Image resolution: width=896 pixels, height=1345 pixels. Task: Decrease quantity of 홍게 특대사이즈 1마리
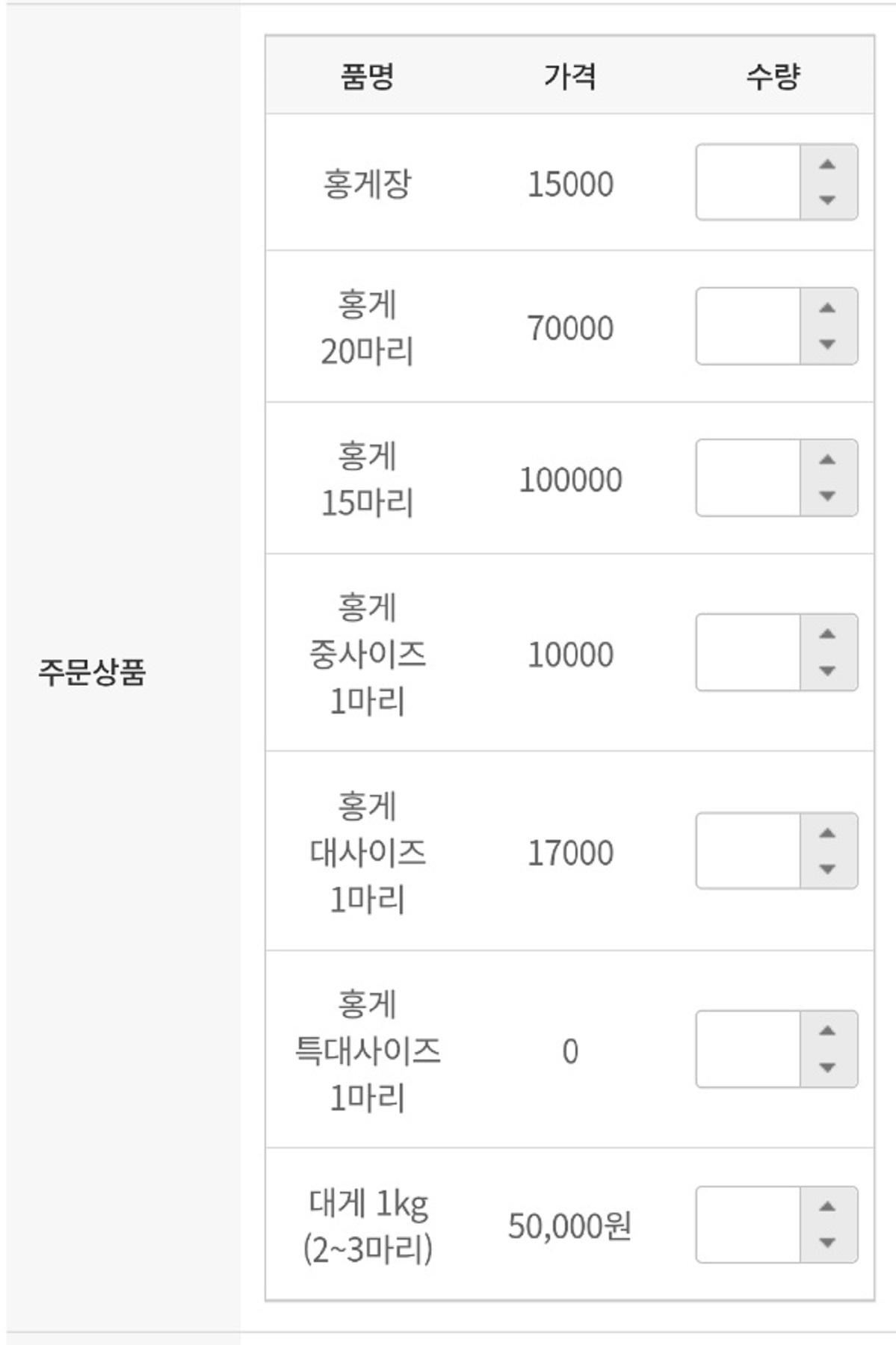click(827, 1068)
